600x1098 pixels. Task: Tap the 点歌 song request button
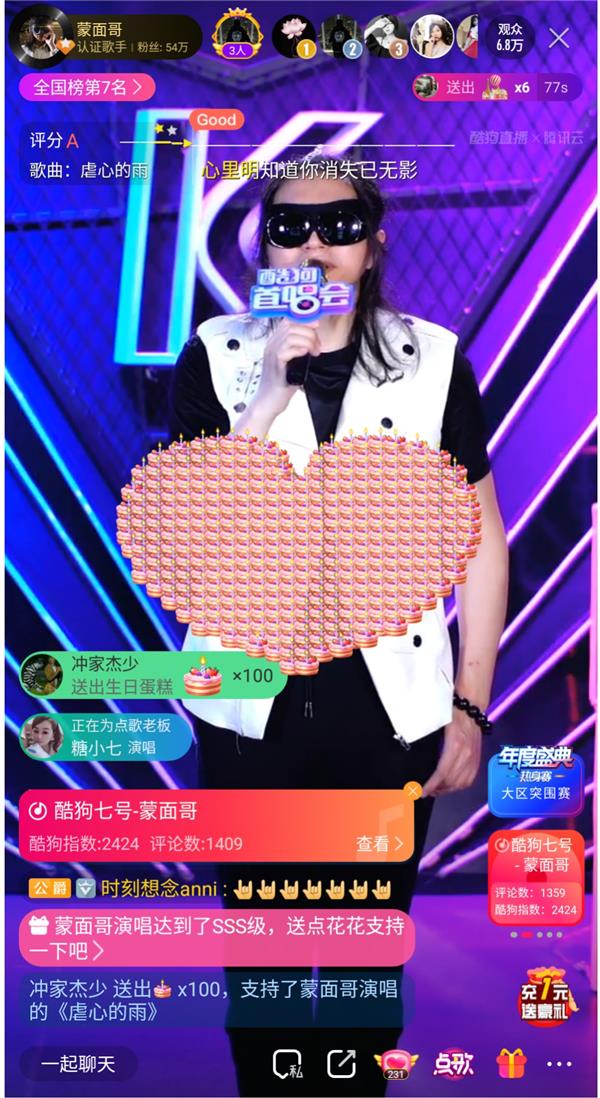click(453, 1064)
